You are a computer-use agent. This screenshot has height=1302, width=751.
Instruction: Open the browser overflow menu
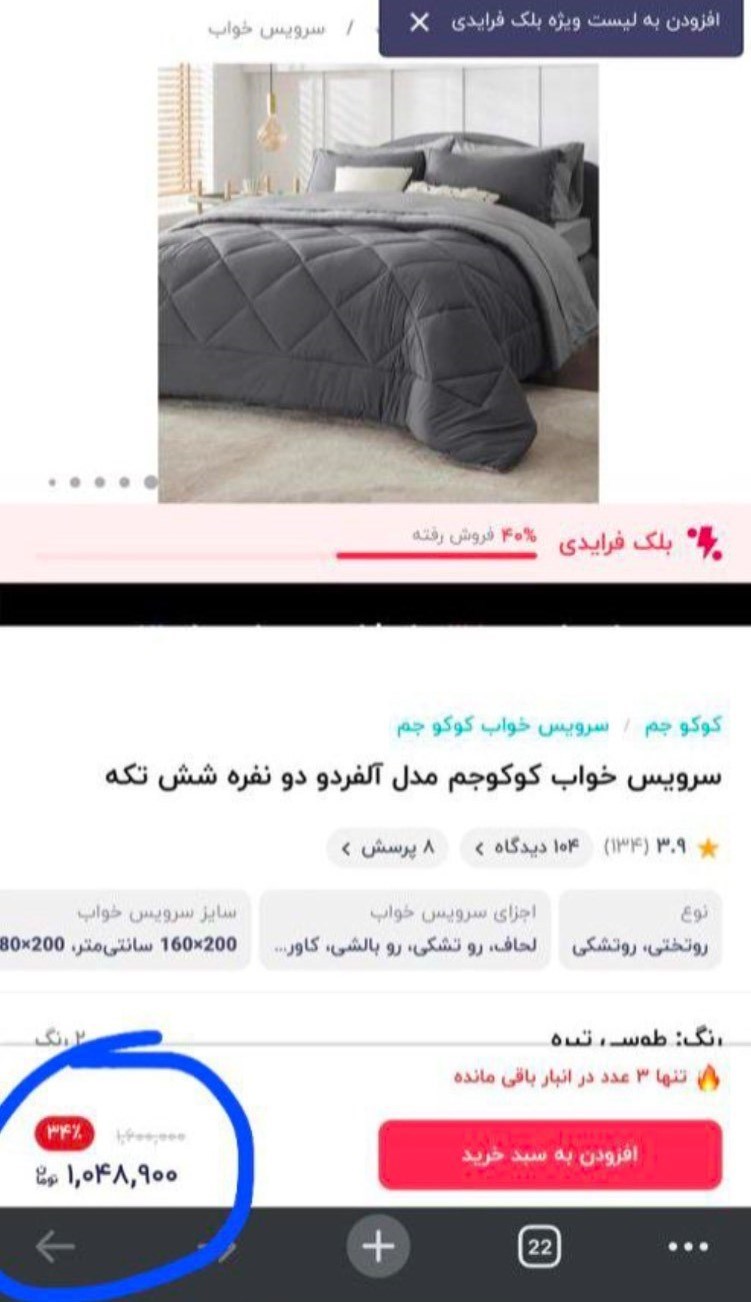688,1247
